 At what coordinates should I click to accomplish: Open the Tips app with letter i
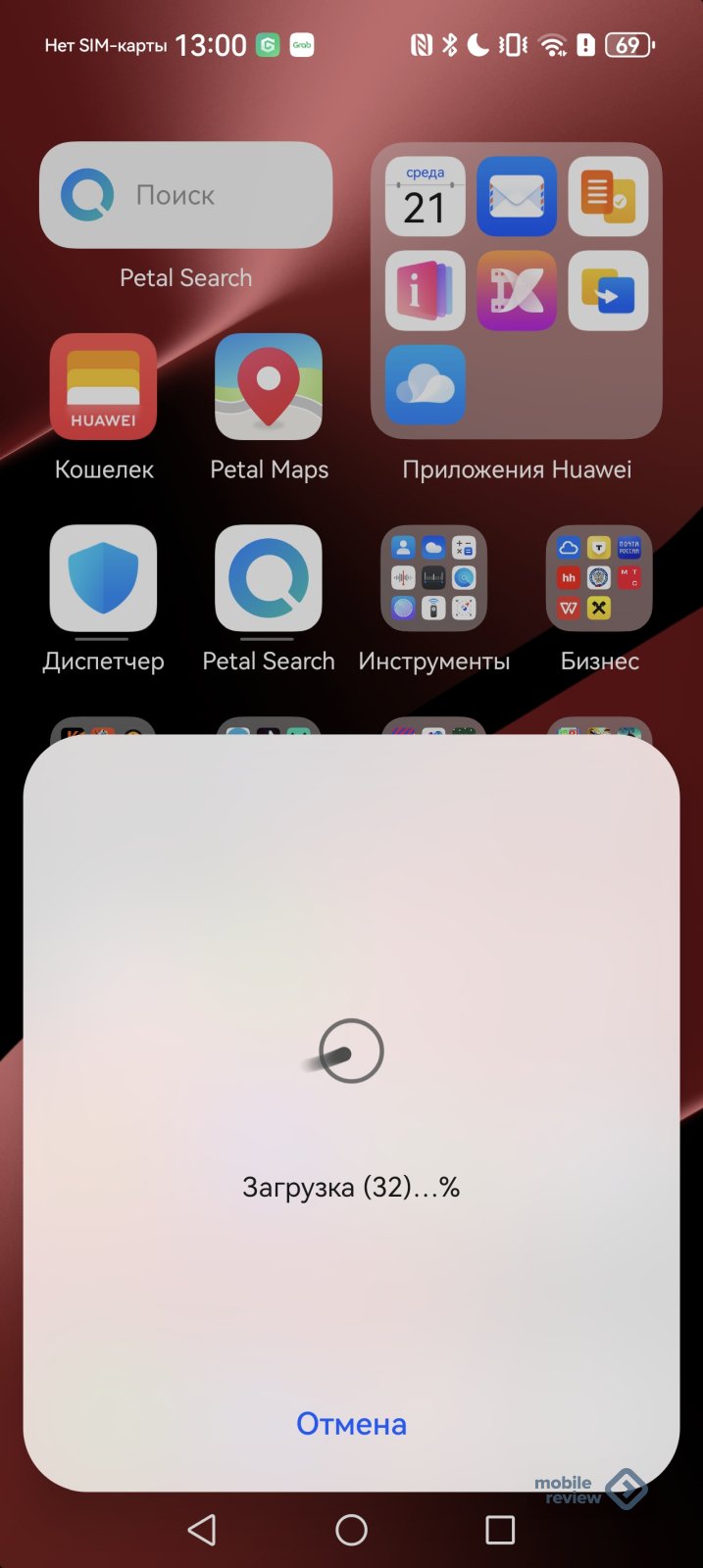click(x=425, y=290)
